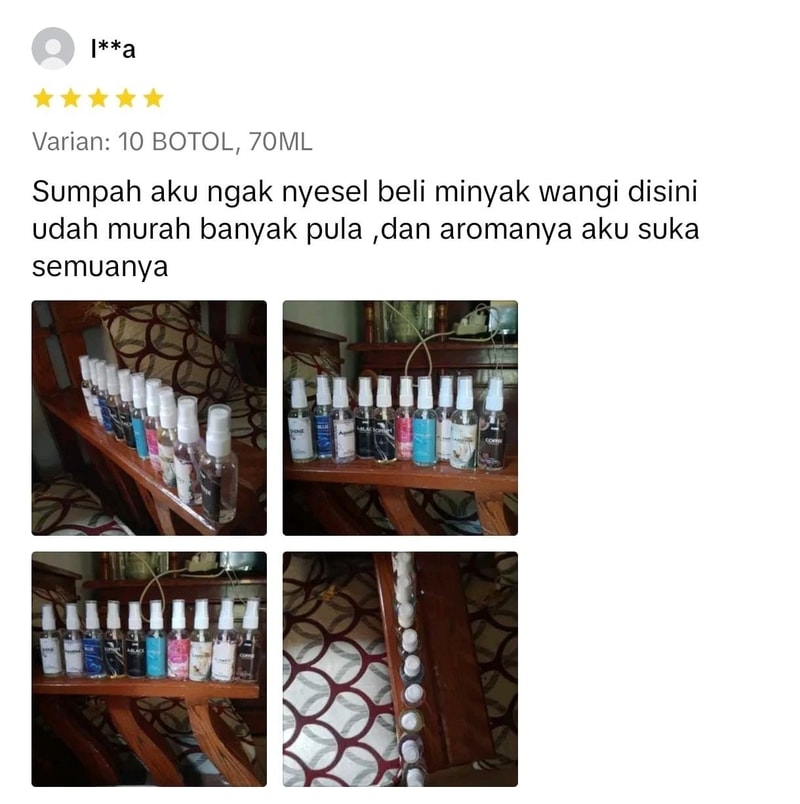Open reviewer I**a's profile avatar
This screenshot has width=800, height=804.
(x=53, y=48)
